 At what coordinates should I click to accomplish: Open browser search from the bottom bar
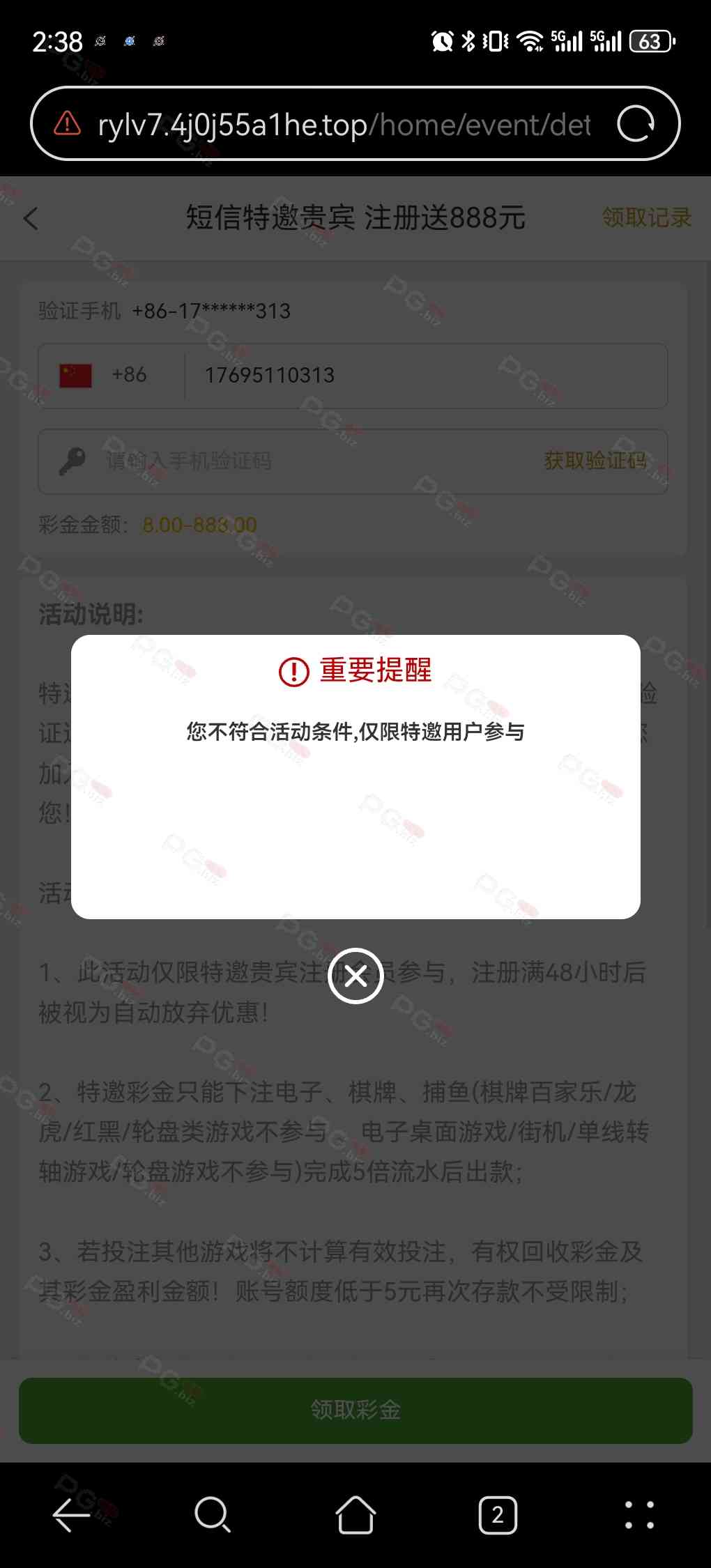[213, 1515]
